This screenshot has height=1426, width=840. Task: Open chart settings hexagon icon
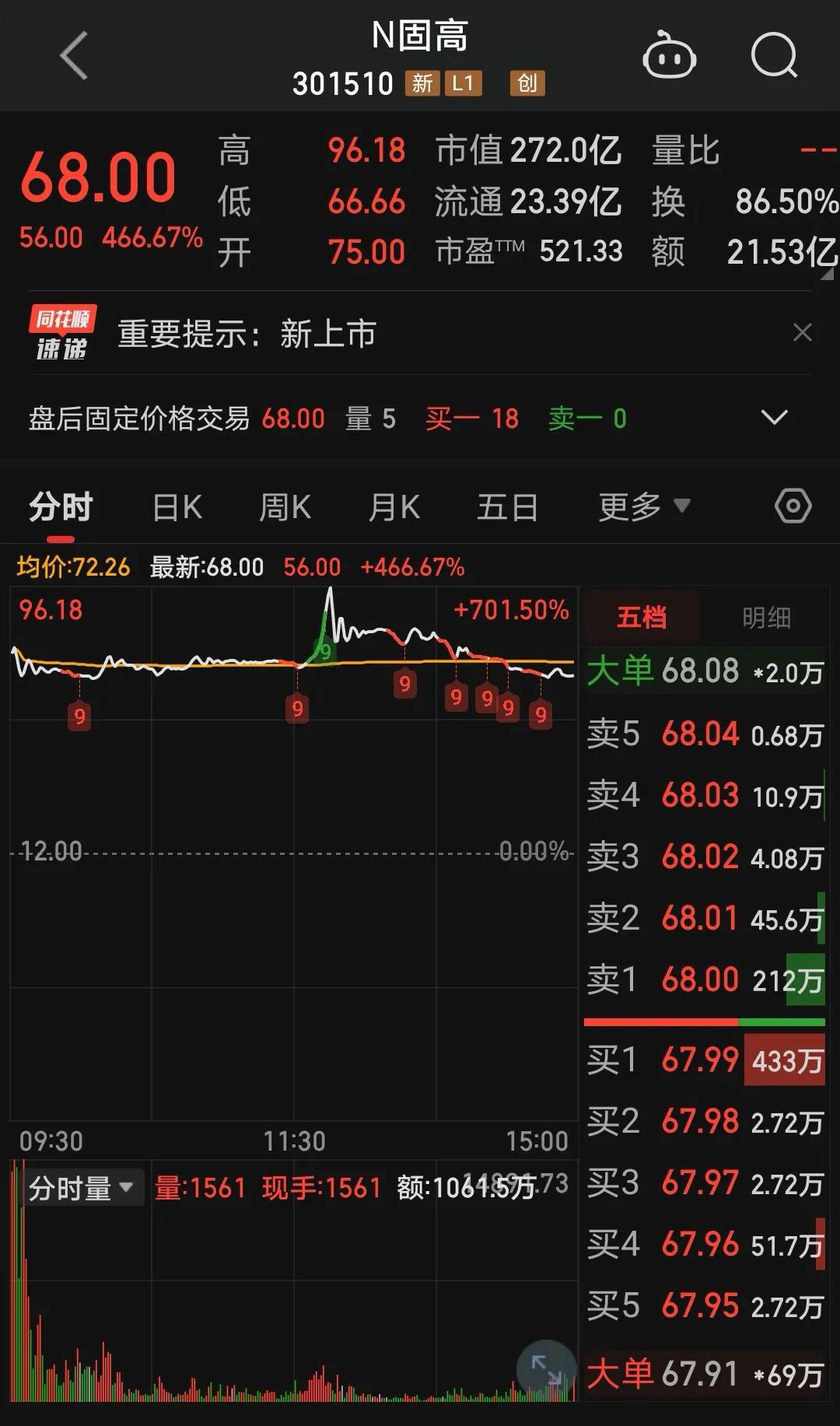coord(793,506)
